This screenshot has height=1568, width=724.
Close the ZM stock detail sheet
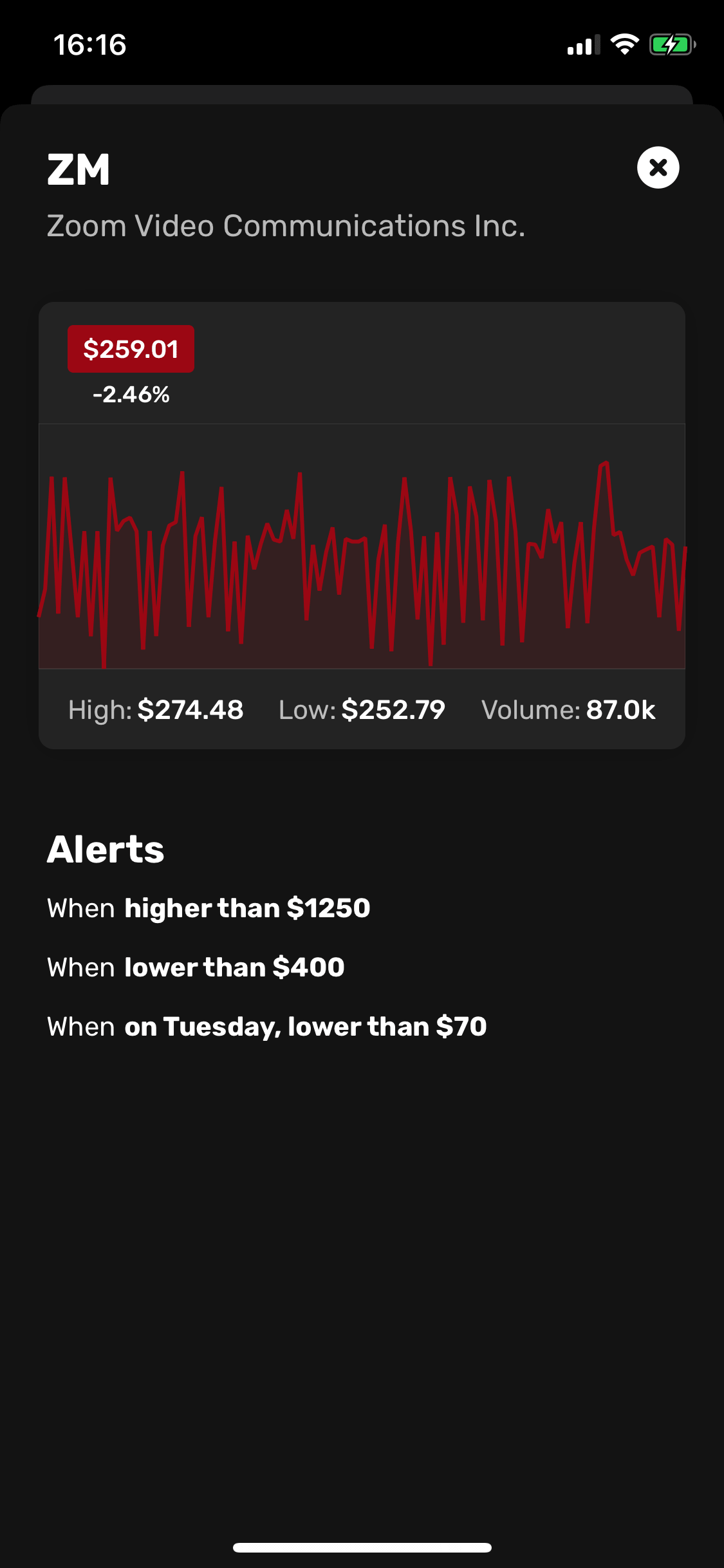coord(658,168)
